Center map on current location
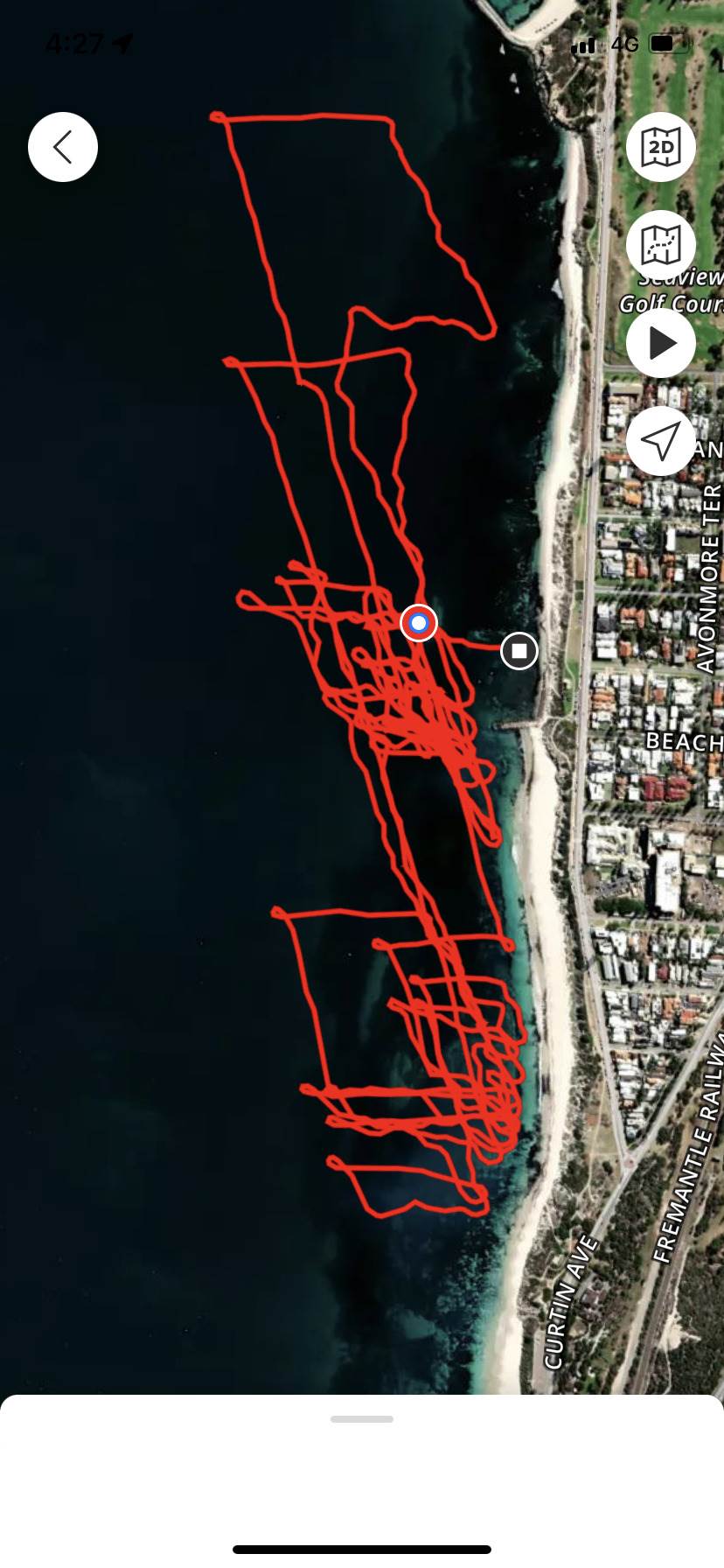Image resolution: width=724 pixels, height=1568 pixels. 661,441
